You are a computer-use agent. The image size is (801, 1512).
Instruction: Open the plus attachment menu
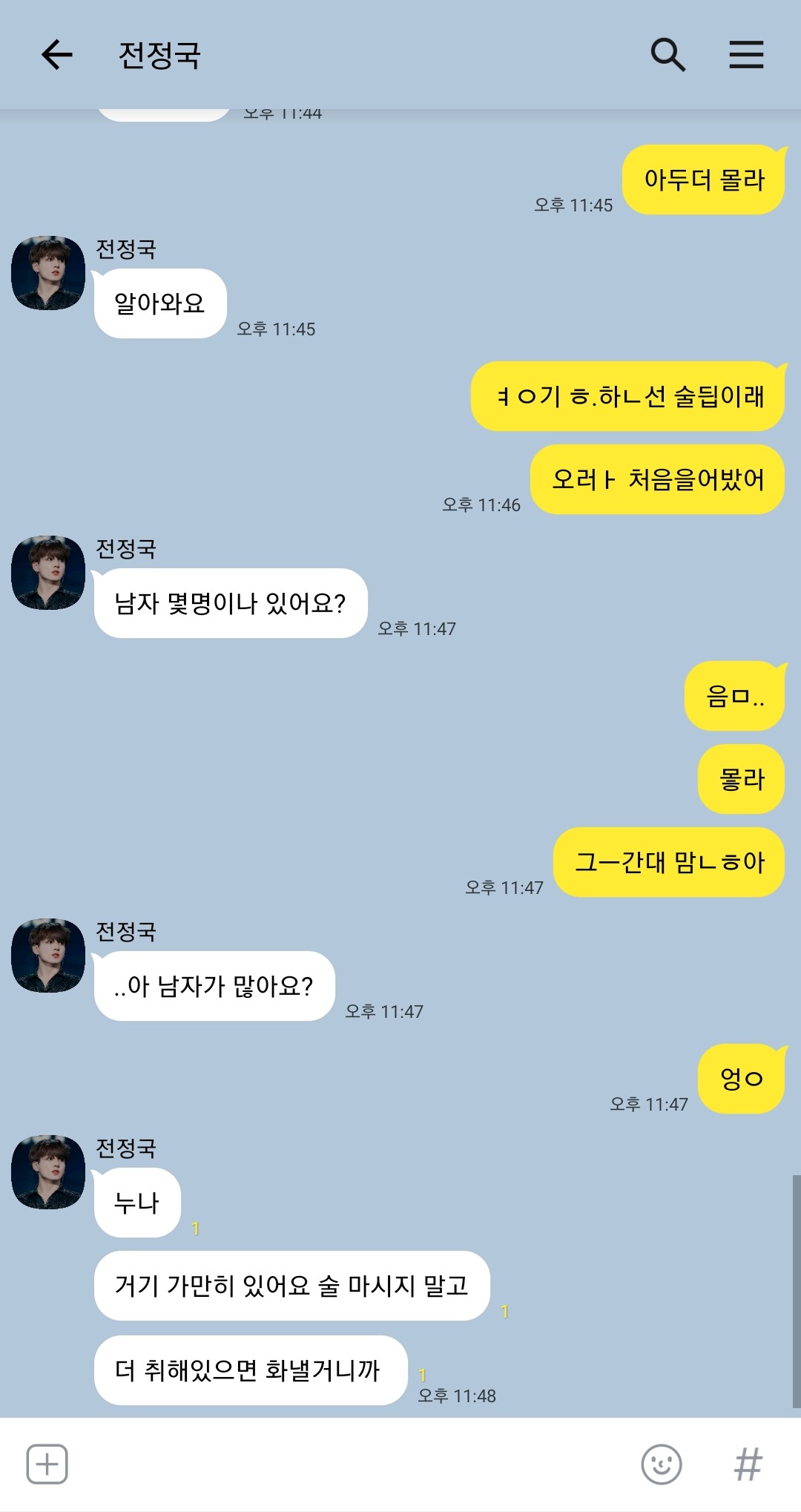click(47, 1465)
